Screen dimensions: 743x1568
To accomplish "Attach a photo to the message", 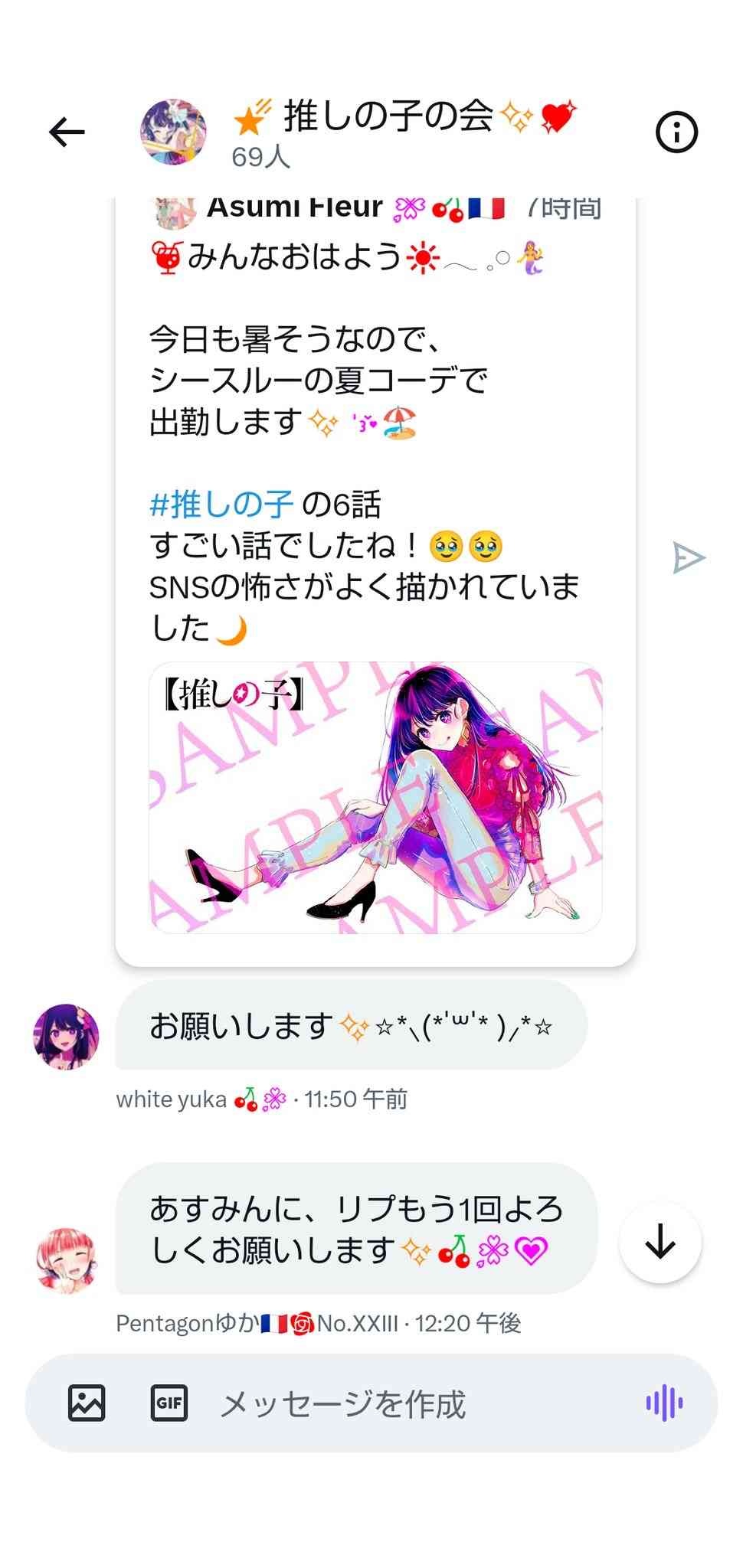I will (87, 1403).
